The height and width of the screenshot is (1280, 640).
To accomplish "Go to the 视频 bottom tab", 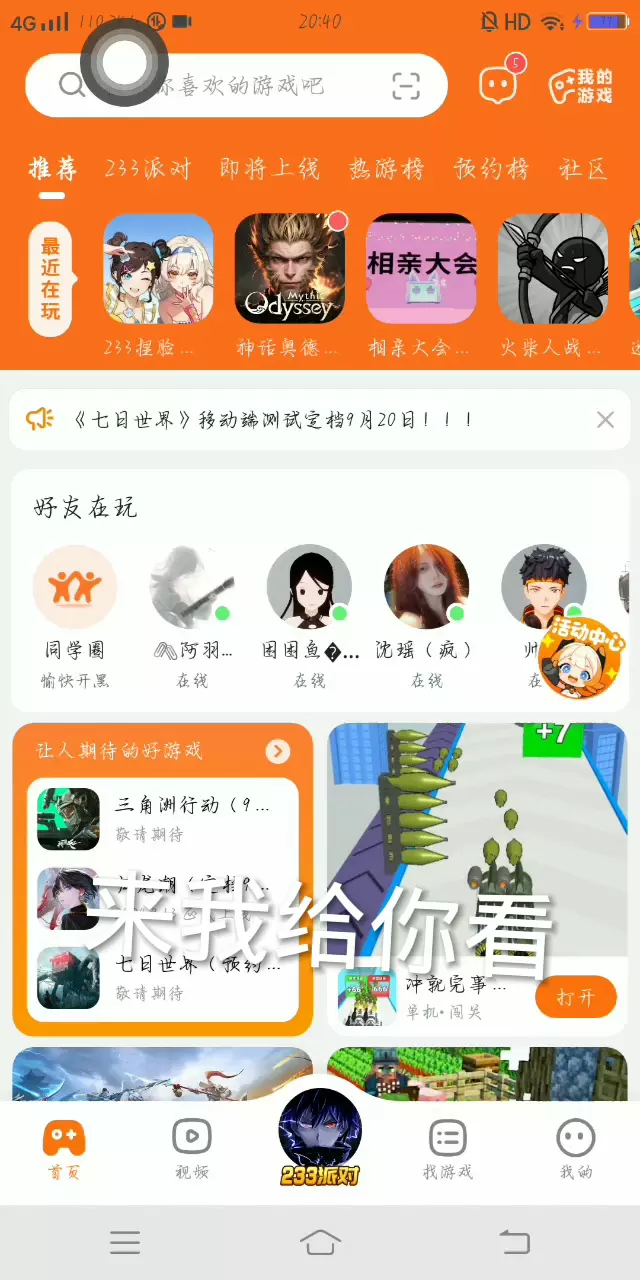I will click(x=192, y=1149).
